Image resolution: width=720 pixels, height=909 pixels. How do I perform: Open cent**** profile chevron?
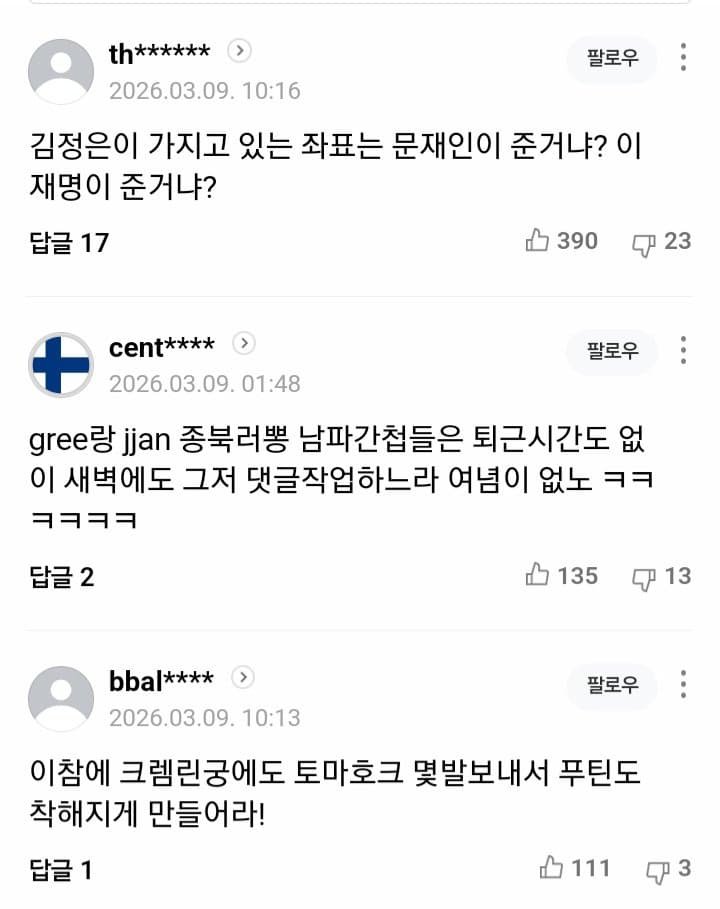click(244, 344)
